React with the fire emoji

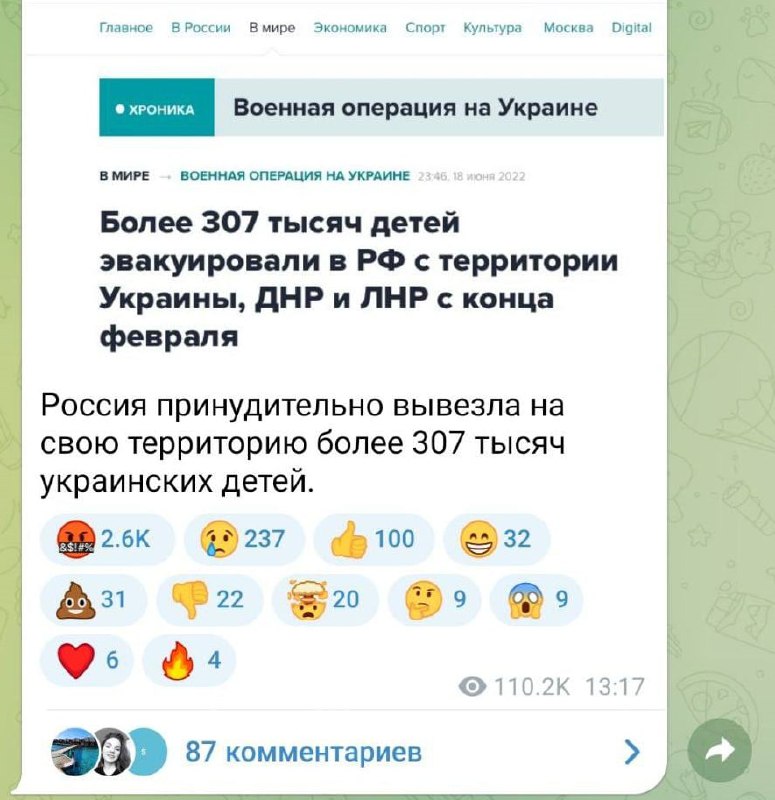point(189,660)
